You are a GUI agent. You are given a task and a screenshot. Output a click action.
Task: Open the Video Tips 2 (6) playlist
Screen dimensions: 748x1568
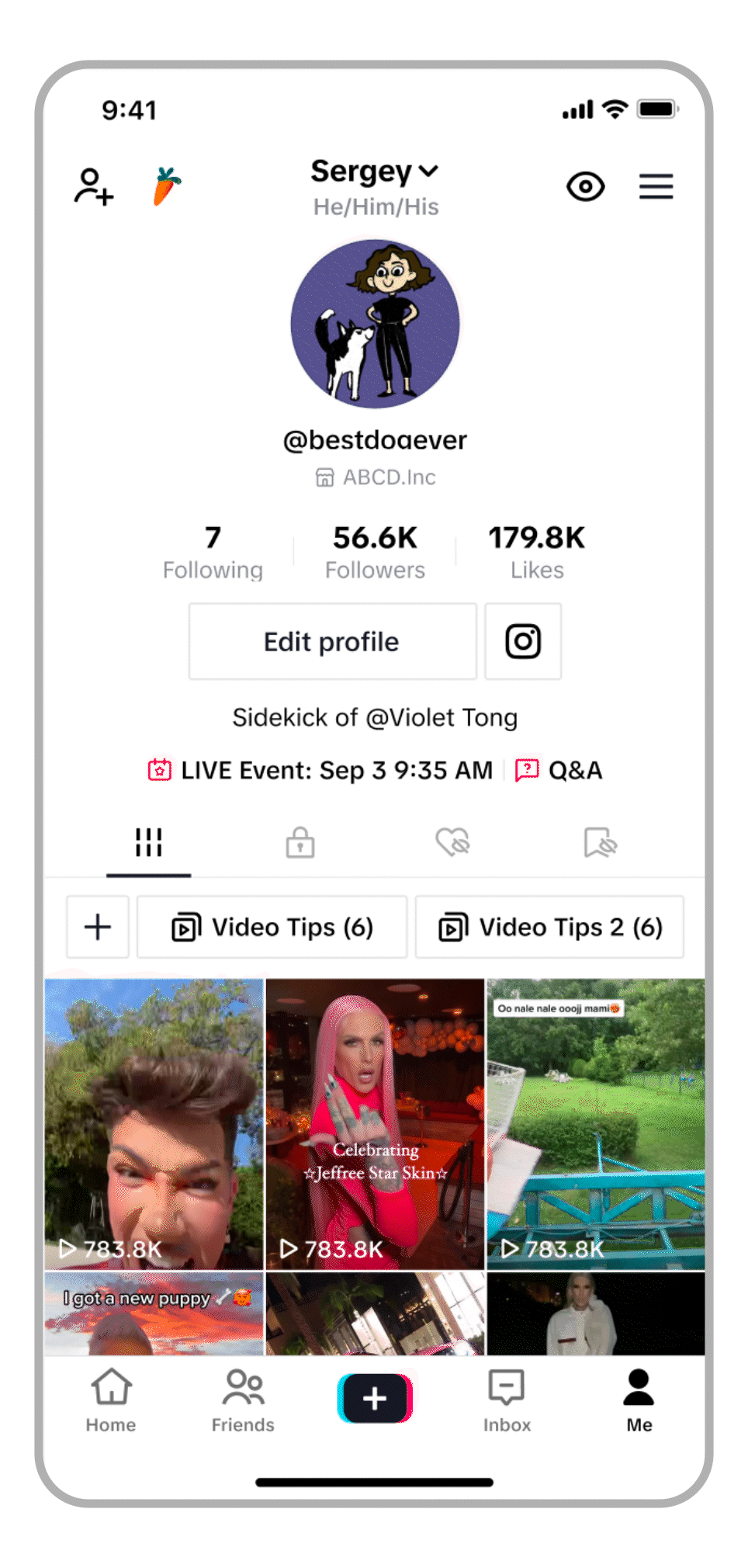550,927
